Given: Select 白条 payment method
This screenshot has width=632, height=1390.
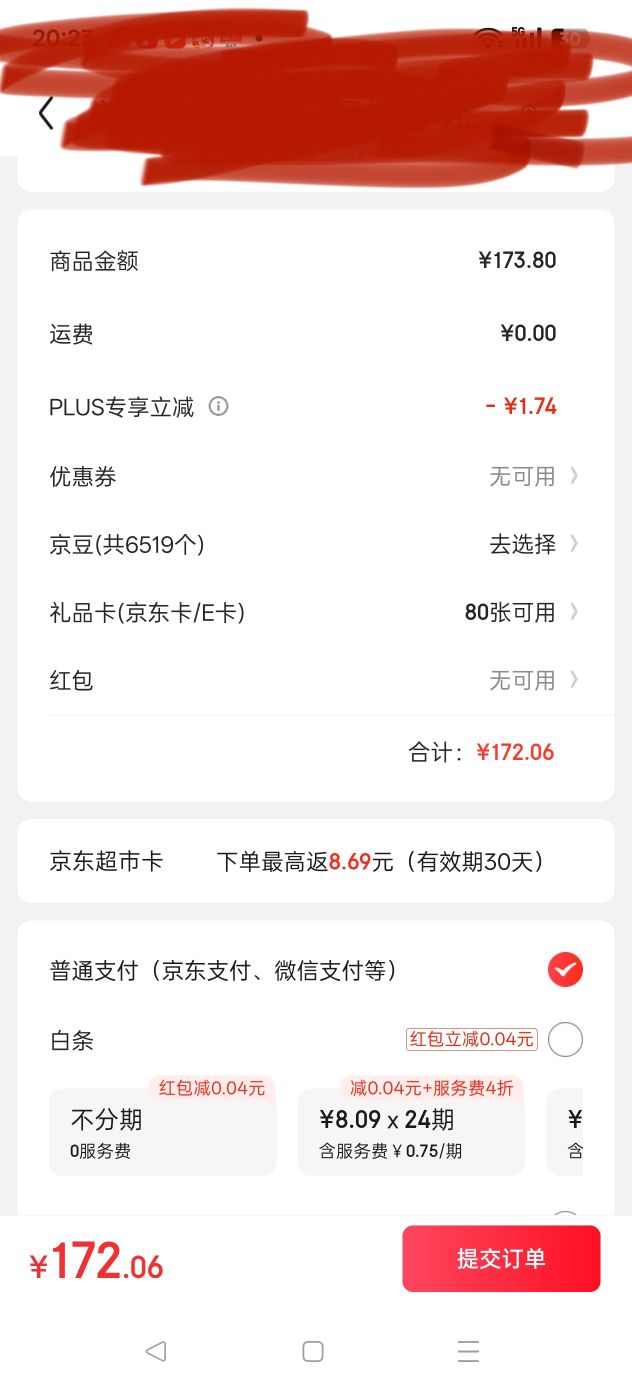Looking at the screenshot, I should tap(565, 1040).
